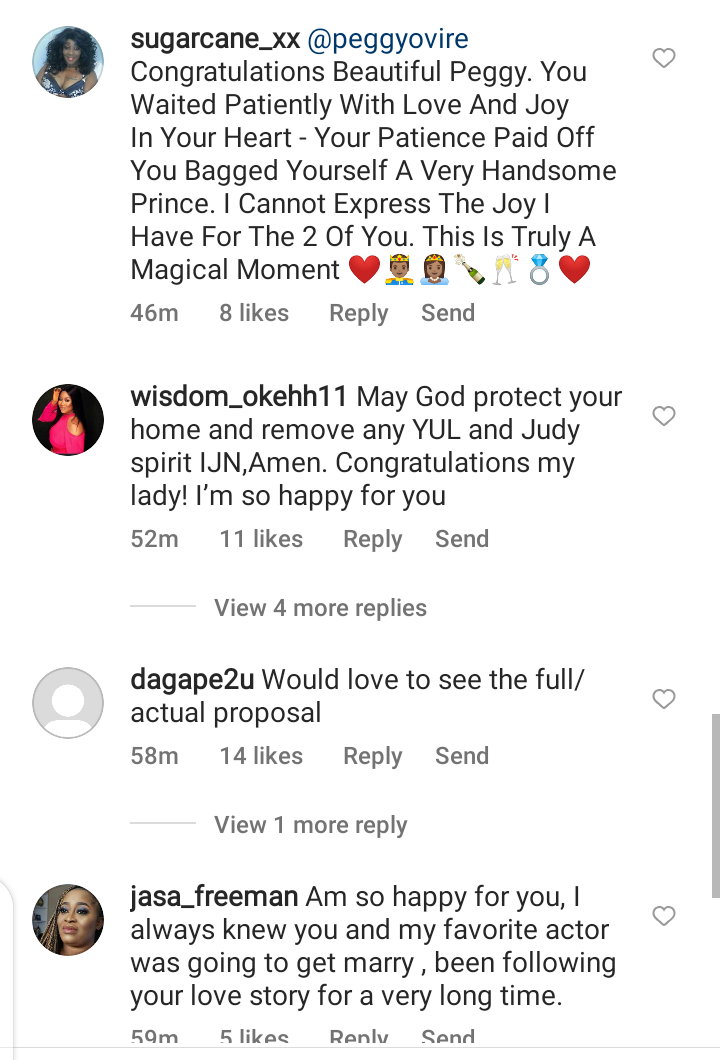The width and height of the screenshot is (720, 1060).
Task: Send sugarcane_xx's comment
Action: (x=447, y=313)
